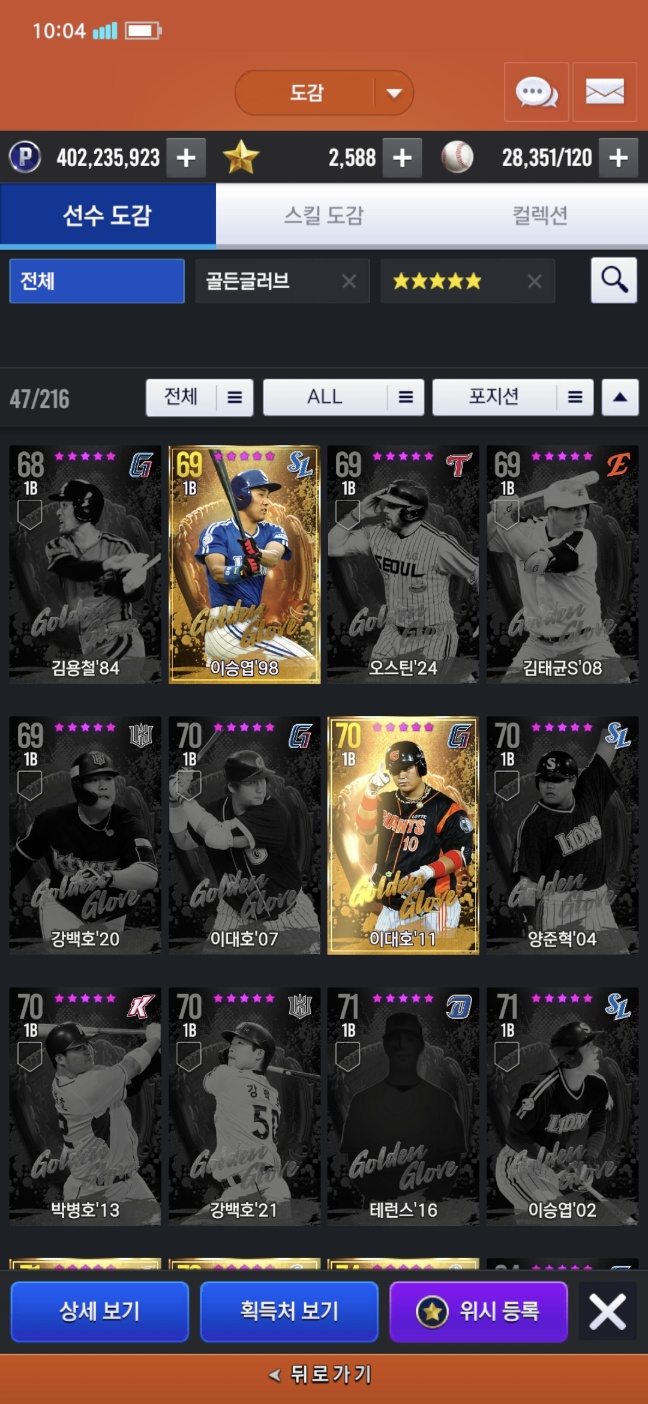
Task: Remove the five-star filter chip
Action: (x=534, y=281)
